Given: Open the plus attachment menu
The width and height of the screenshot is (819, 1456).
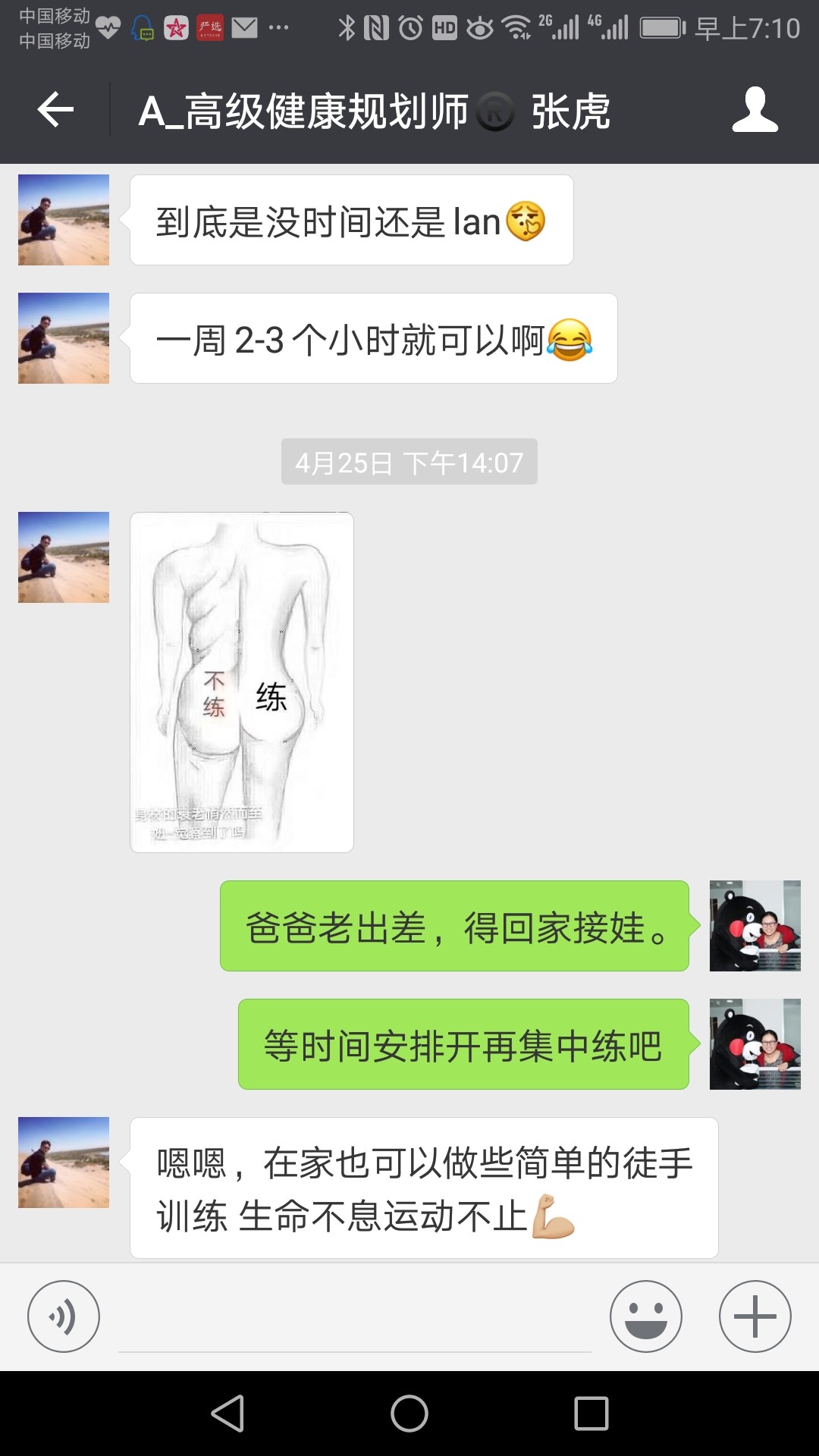Looking at the screenshot, I should pos(755,1316).
